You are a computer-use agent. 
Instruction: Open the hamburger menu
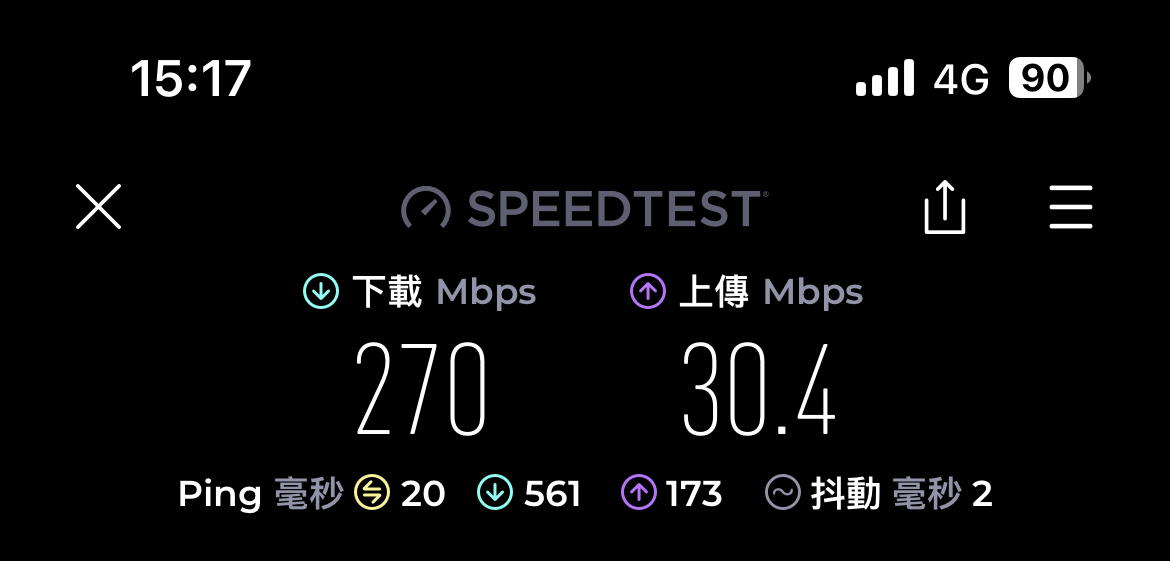1070,208
